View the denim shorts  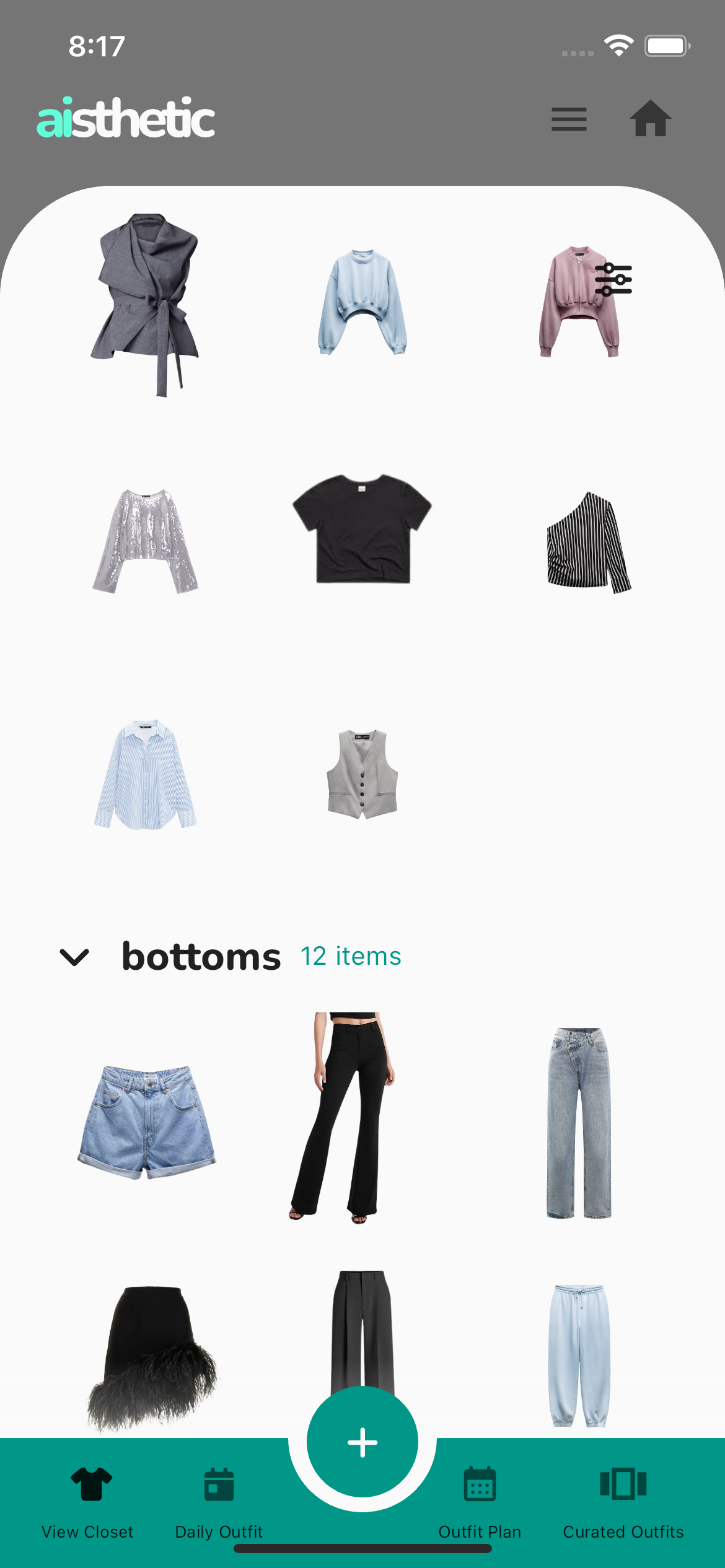click(x=147, y=1122)
